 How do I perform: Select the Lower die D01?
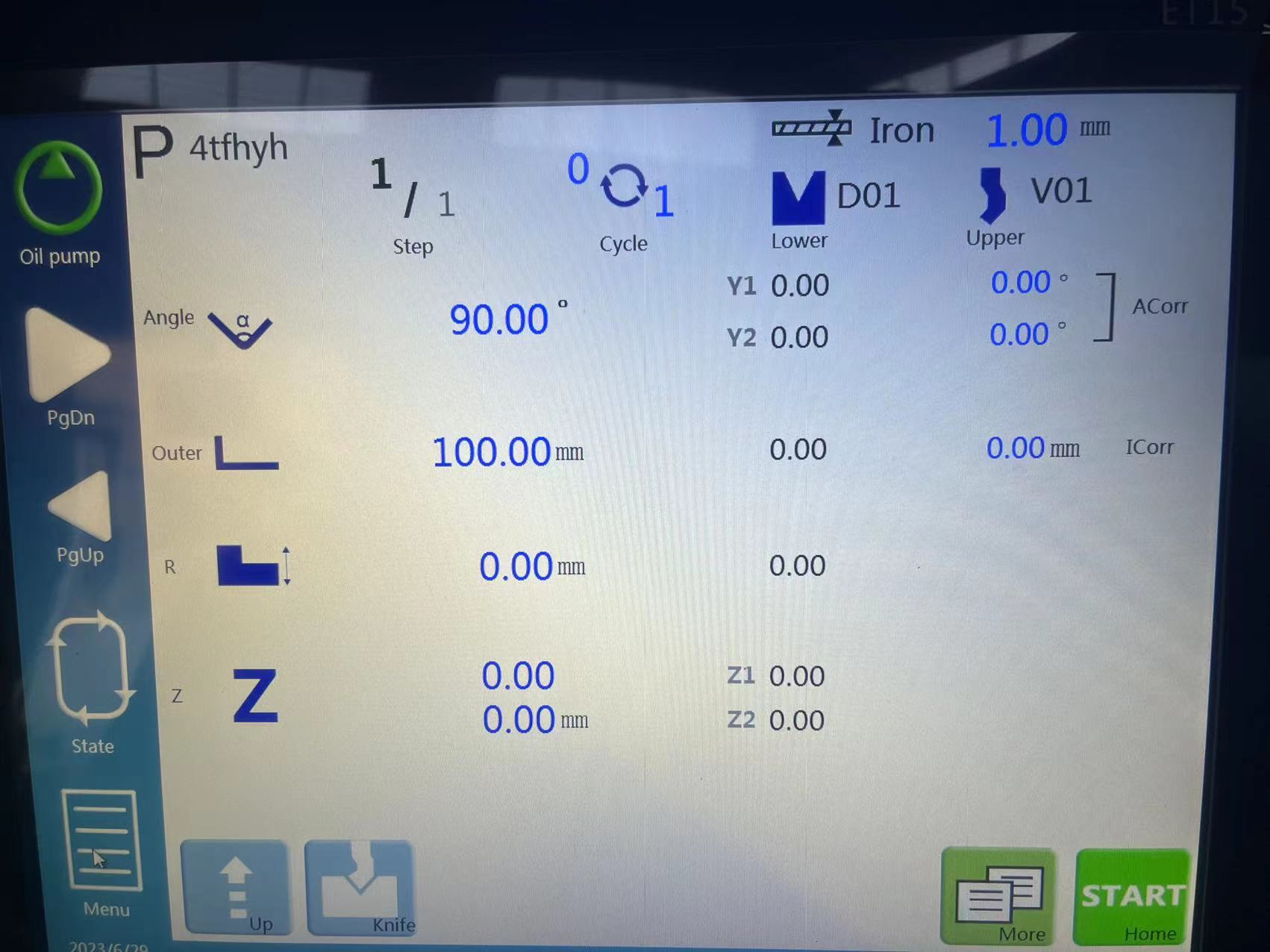pyautogui.click(x=836, y=197)
